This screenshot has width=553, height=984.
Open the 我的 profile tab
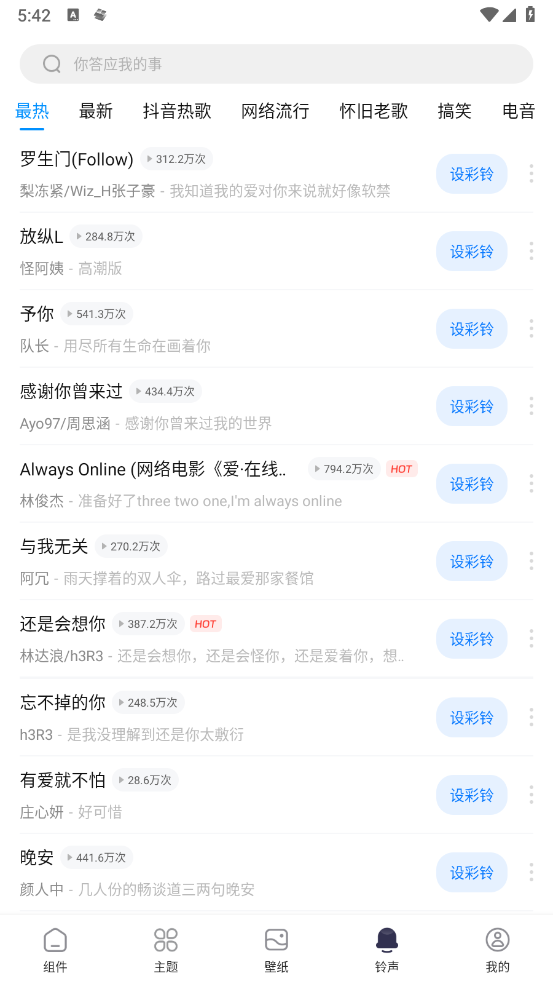coord(498,950)
